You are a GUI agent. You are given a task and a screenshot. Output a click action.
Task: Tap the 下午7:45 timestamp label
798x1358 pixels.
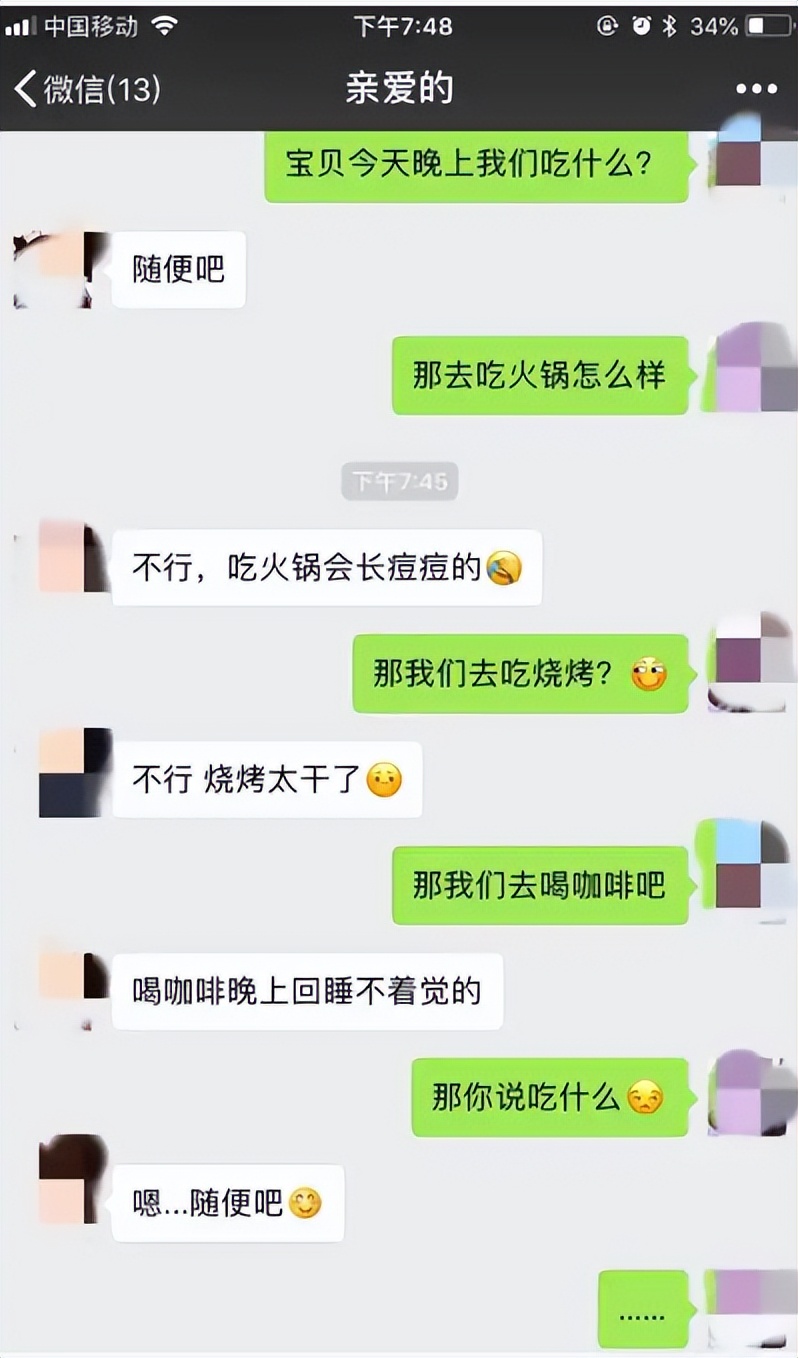399,482
